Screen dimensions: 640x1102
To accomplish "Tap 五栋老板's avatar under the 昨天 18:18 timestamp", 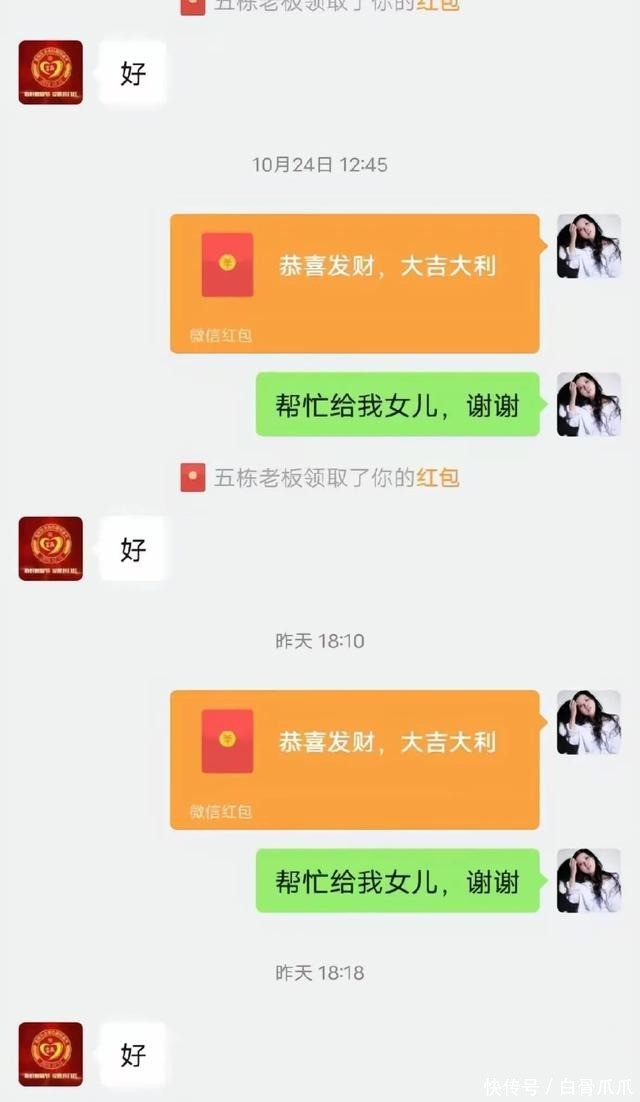I will [51, 1054].
